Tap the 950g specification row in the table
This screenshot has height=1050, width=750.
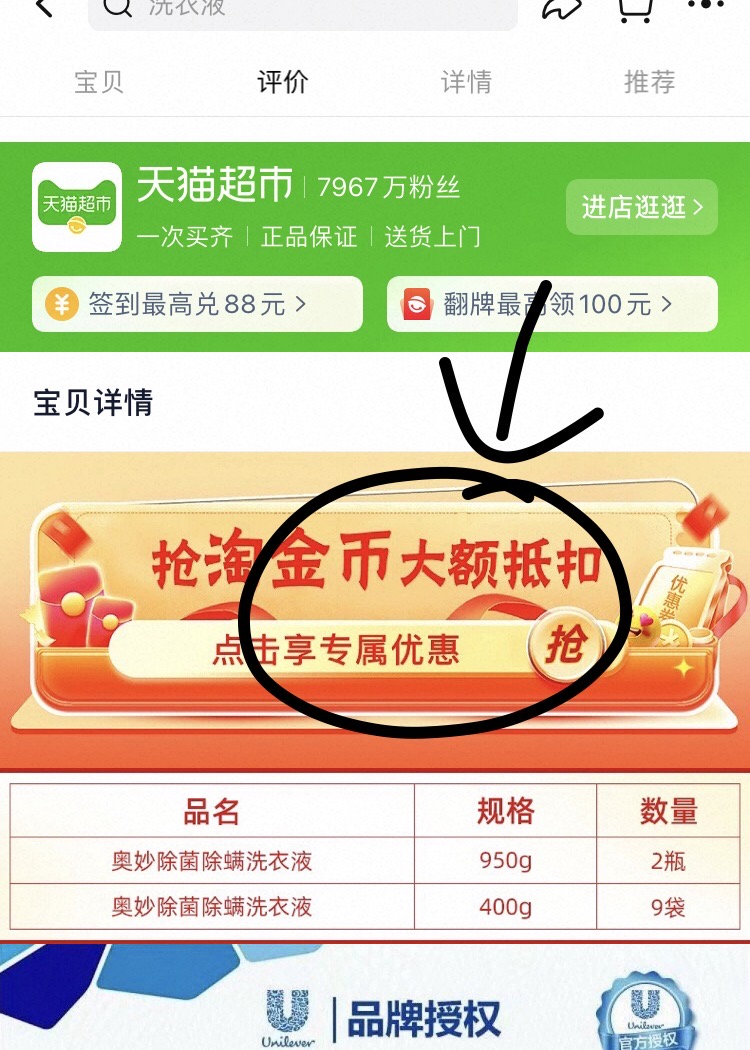[x=504, y=861]
